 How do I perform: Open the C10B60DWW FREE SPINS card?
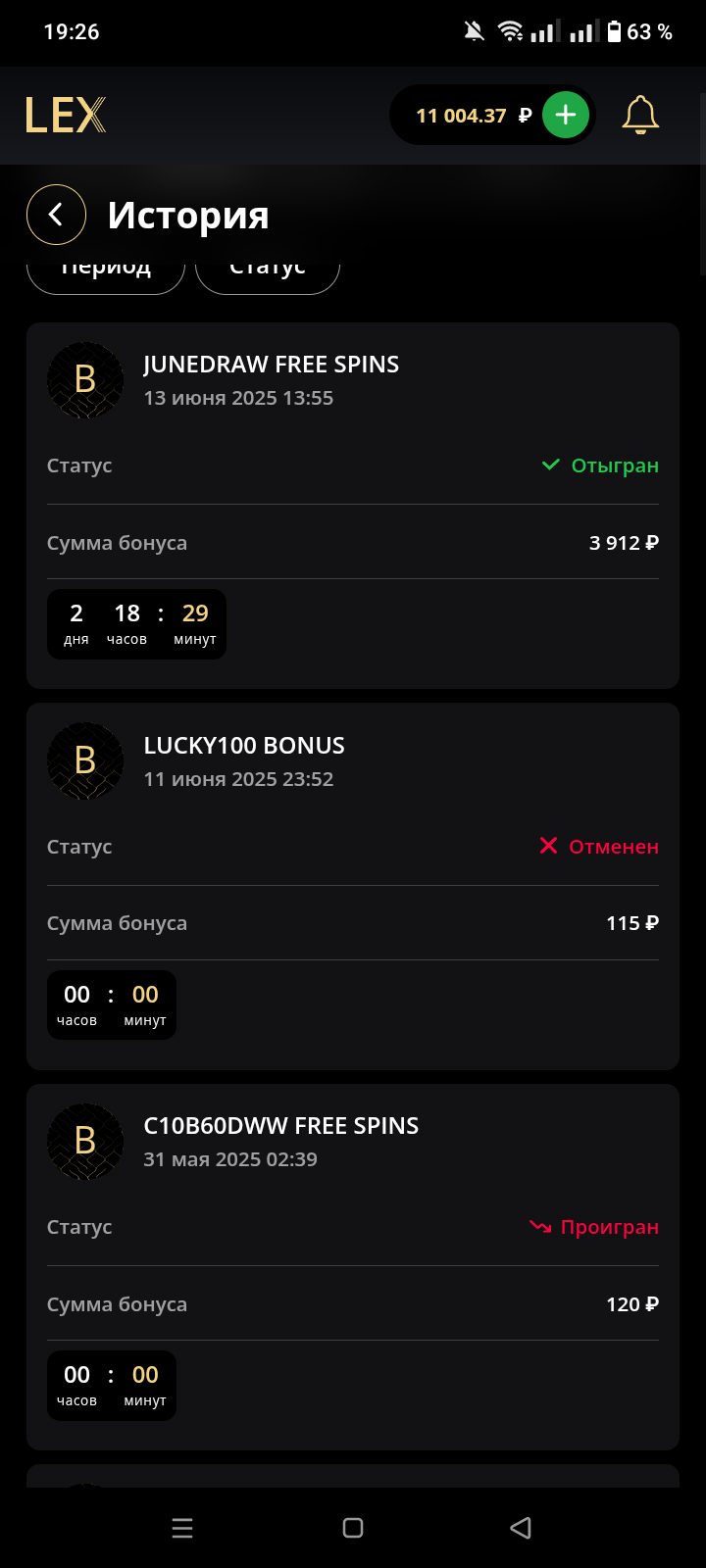click(353, 1267)
